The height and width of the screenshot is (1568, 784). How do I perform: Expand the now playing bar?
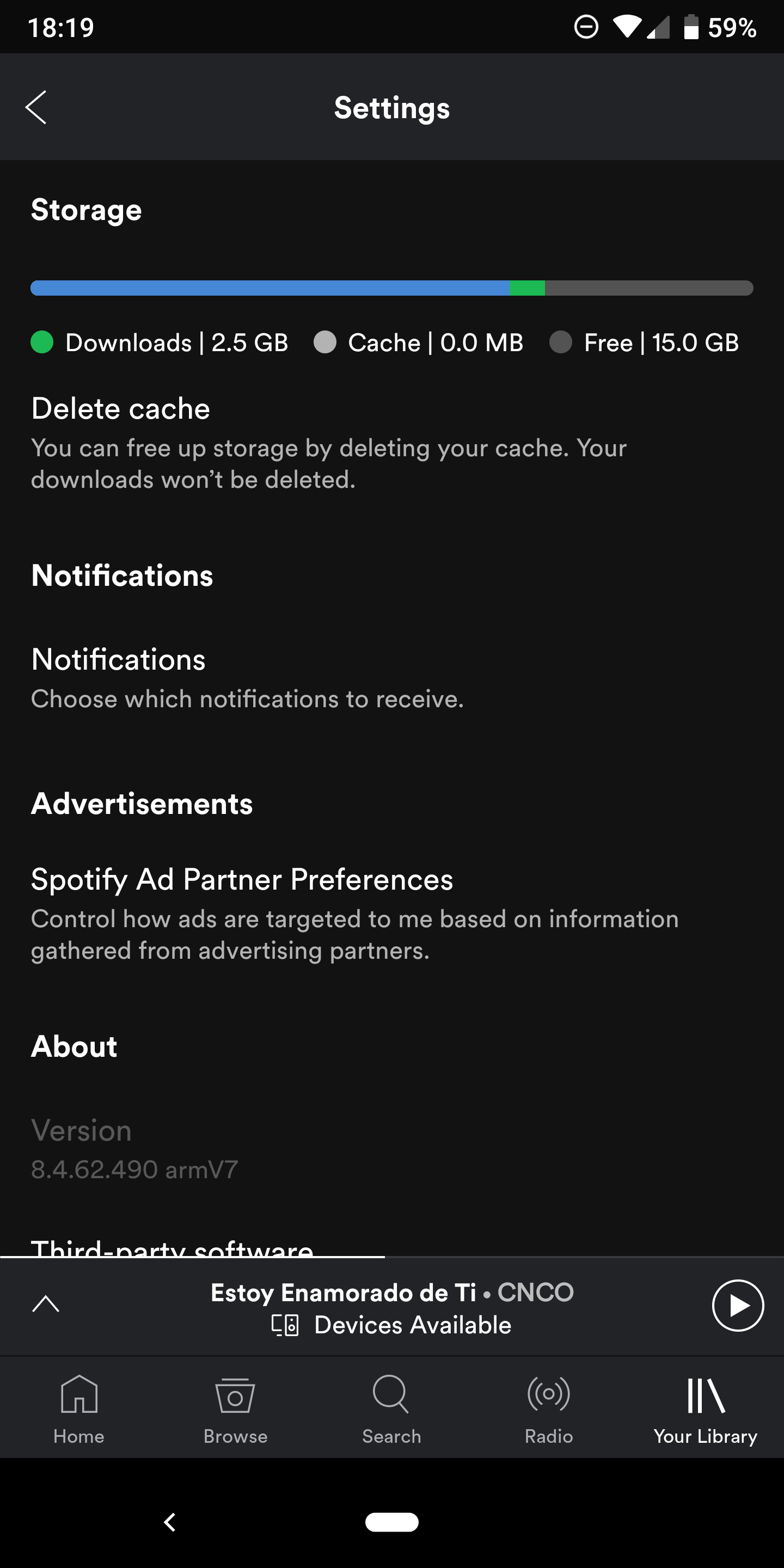46,1304
